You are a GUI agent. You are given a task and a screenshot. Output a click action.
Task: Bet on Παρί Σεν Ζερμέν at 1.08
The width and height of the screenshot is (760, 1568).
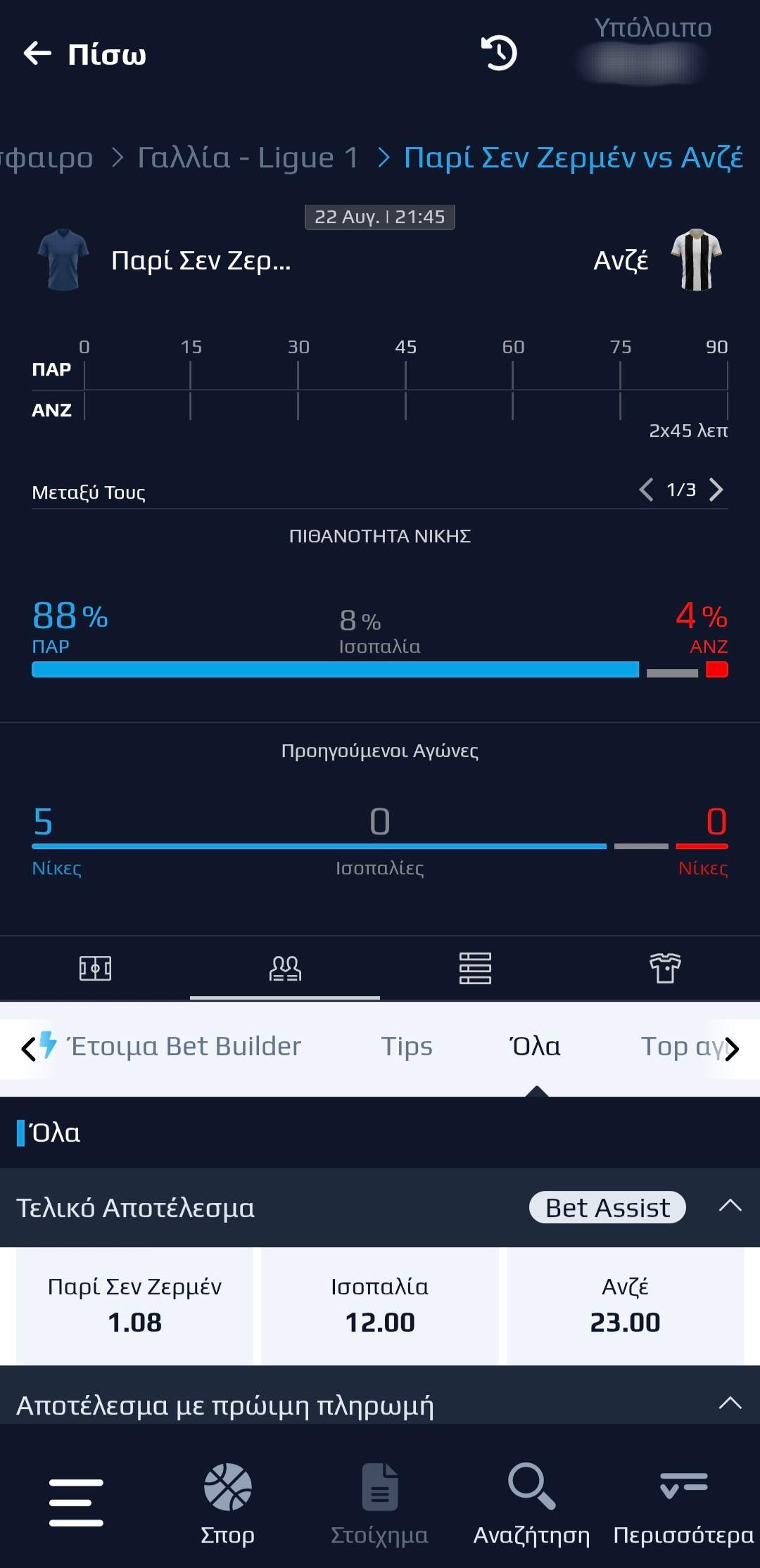tap(134, 1306)
